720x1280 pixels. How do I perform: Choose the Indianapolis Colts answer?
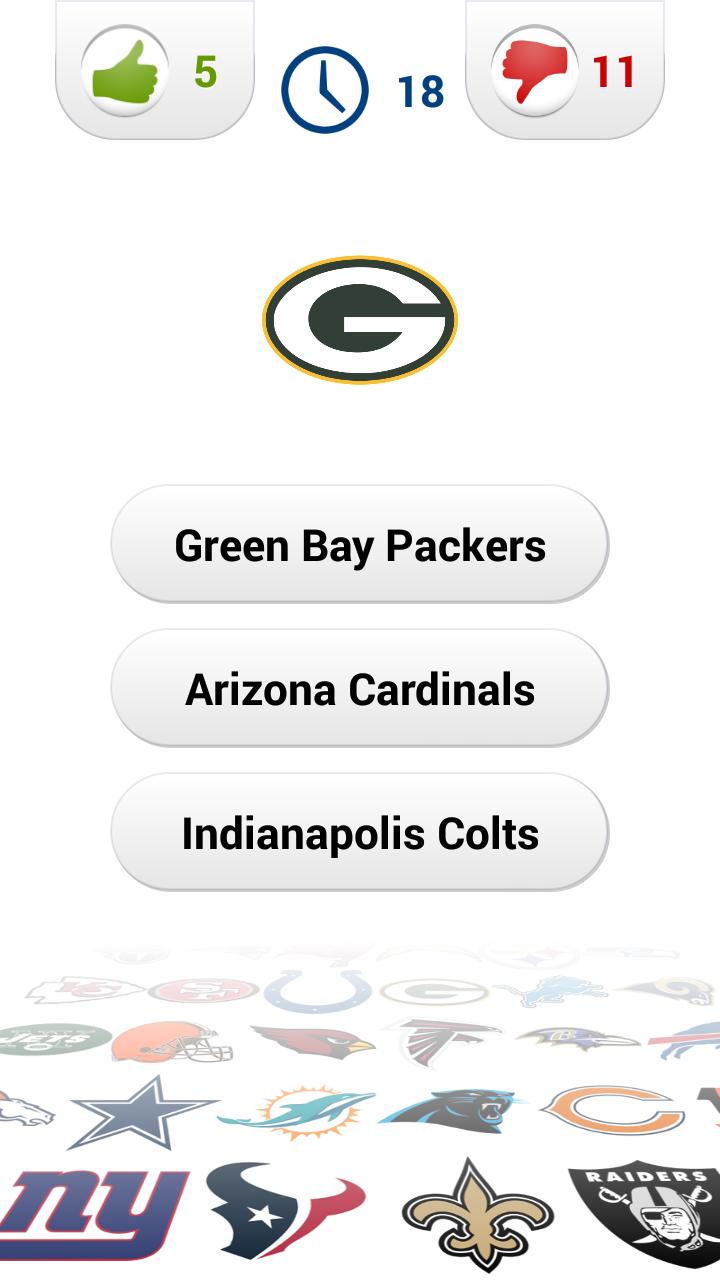pyautogui.click(x=360, y=835)
